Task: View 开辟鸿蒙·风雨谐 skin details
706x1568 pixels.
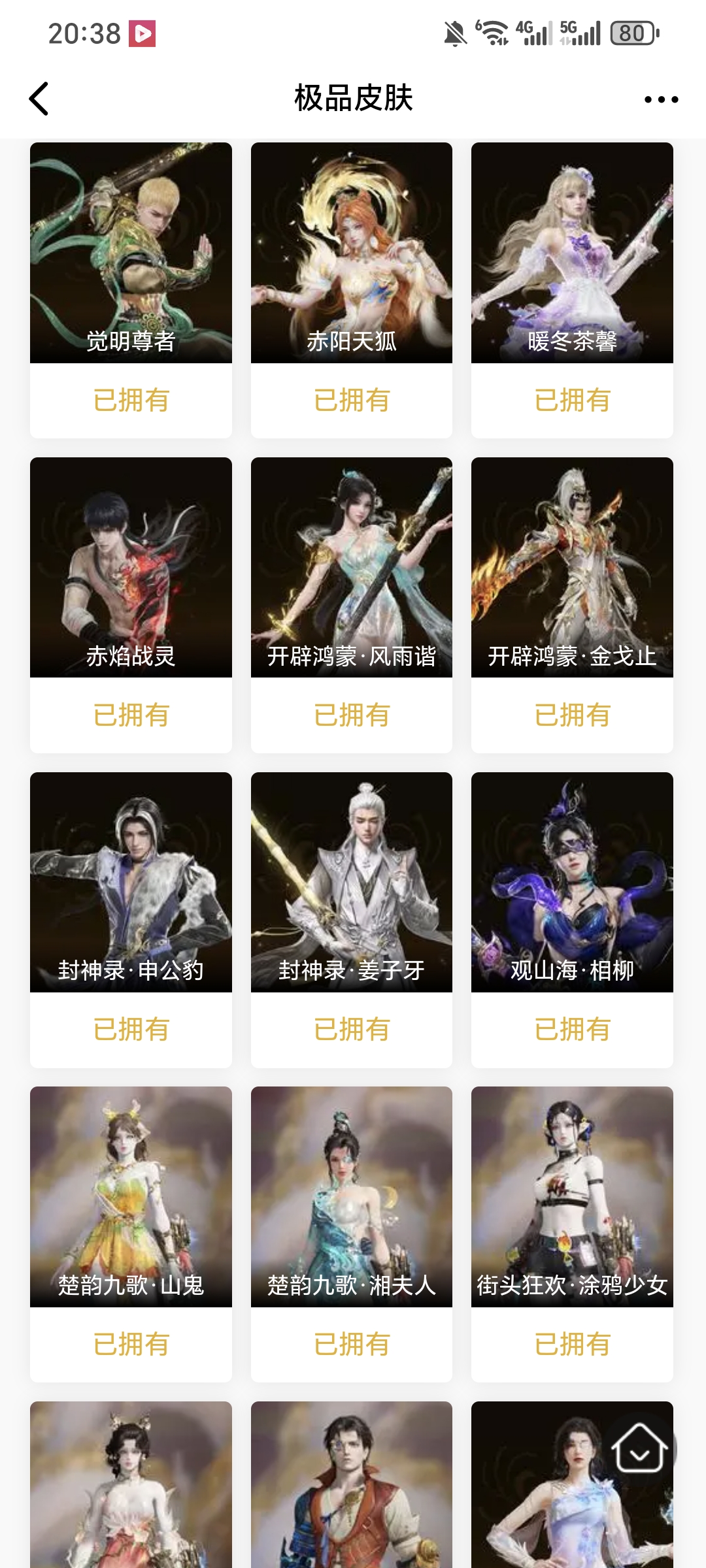Action: [x=352, y=567]
